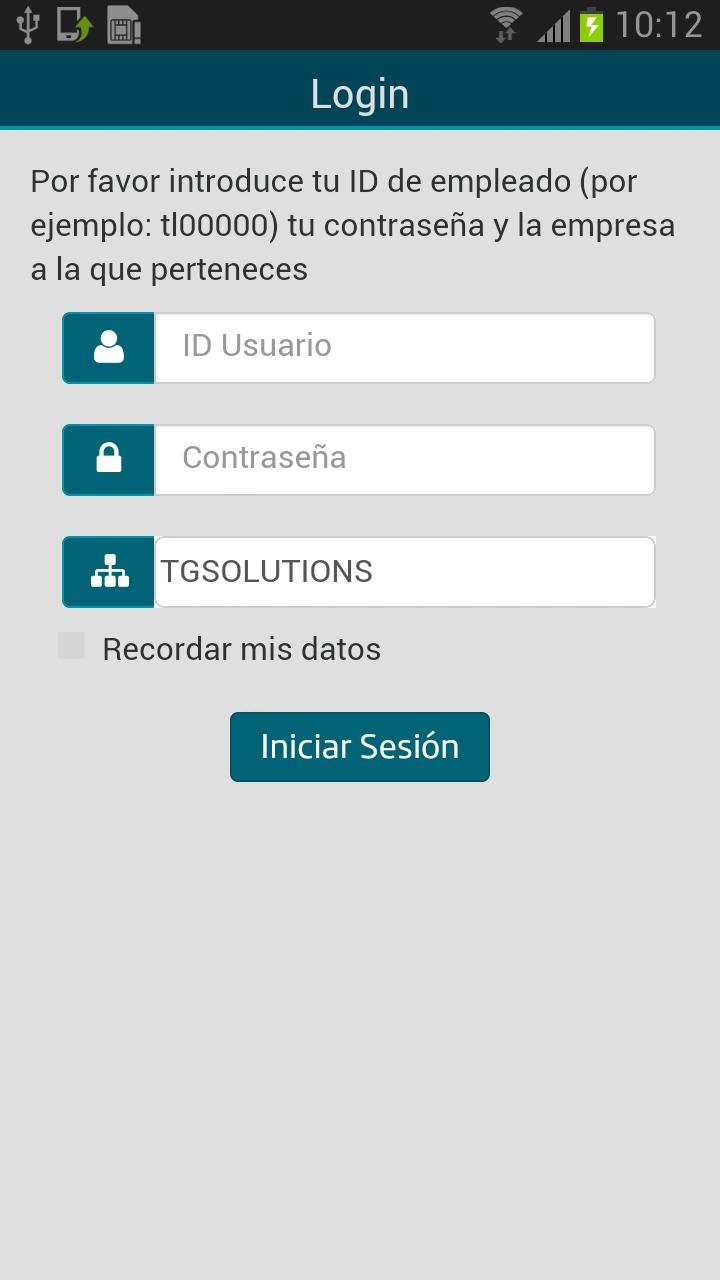Tap the ID Usuario input field

404,347
